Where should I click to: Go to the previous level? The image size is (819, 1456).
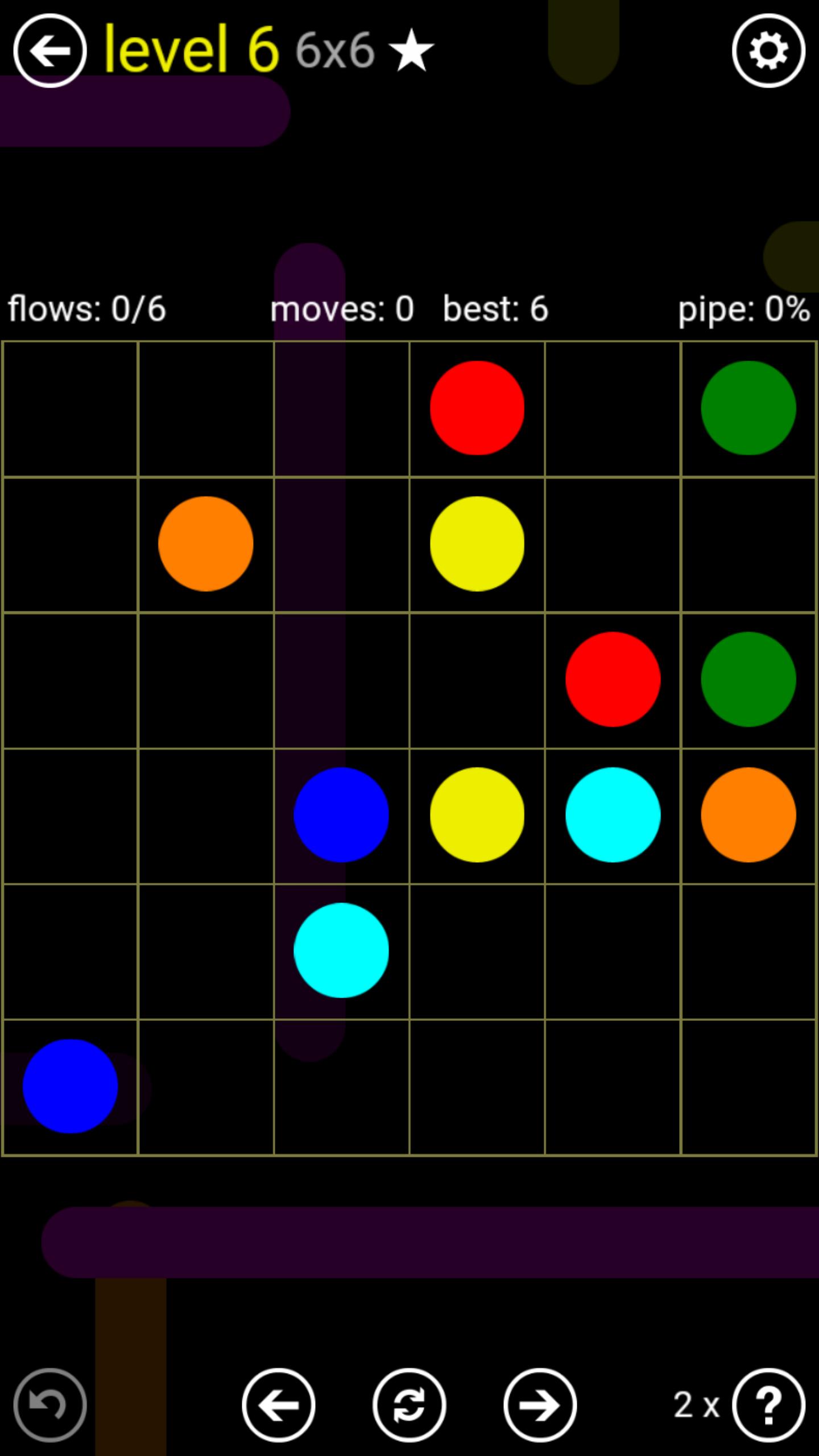coord(279,1405)
